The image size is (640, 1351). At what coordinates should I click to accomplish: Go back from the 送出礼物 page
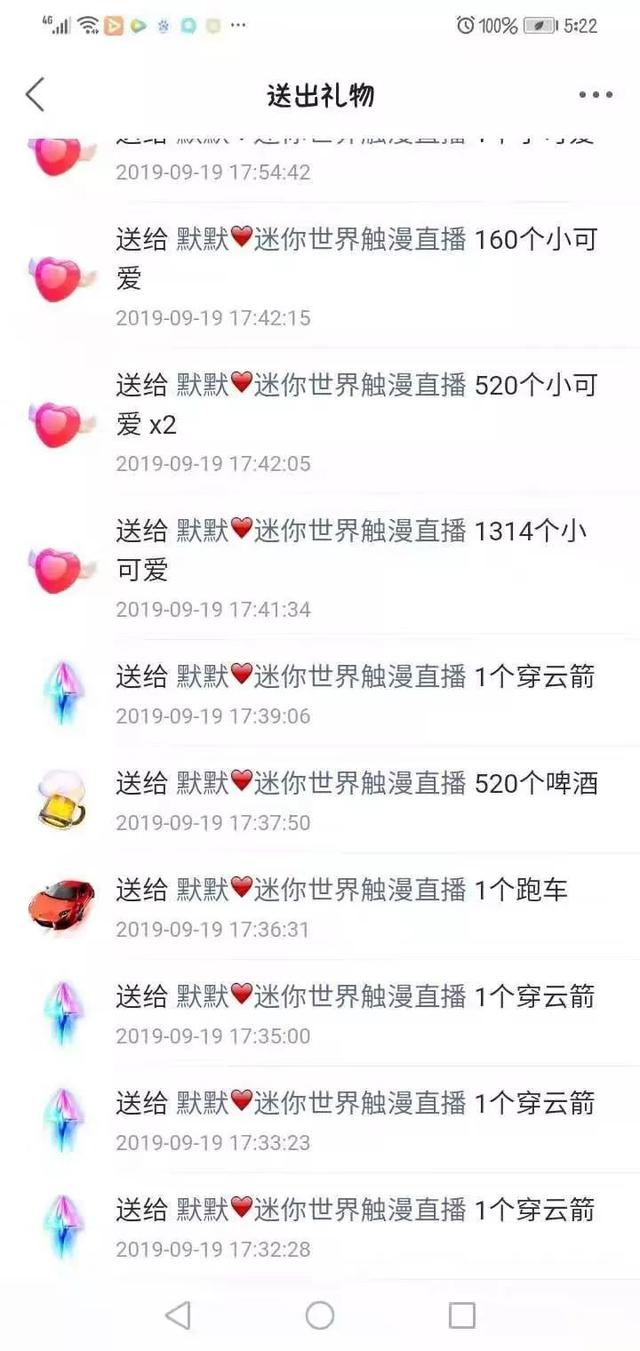click(36, 95)
